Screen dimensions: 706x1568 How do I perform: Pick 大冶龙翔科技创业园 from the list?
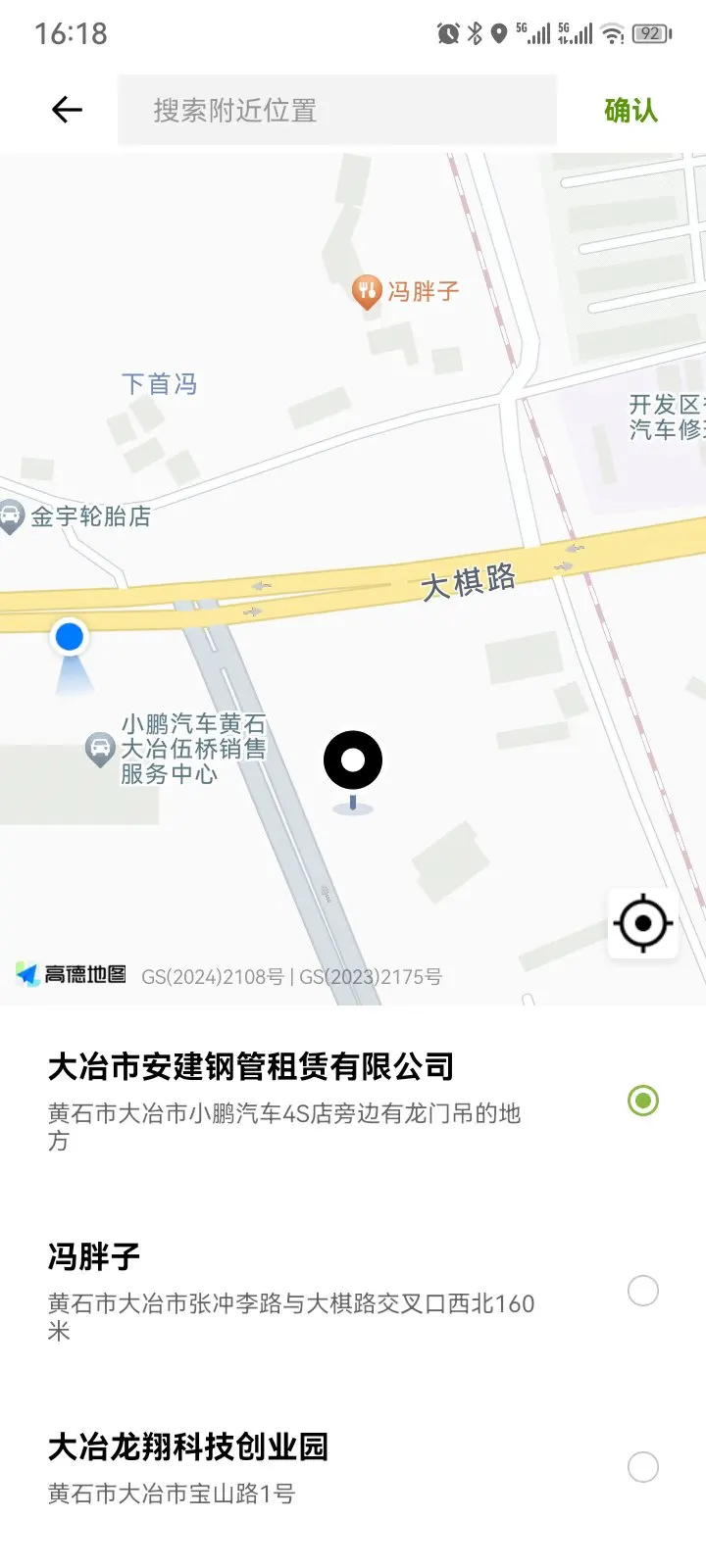coord(643,1467)
